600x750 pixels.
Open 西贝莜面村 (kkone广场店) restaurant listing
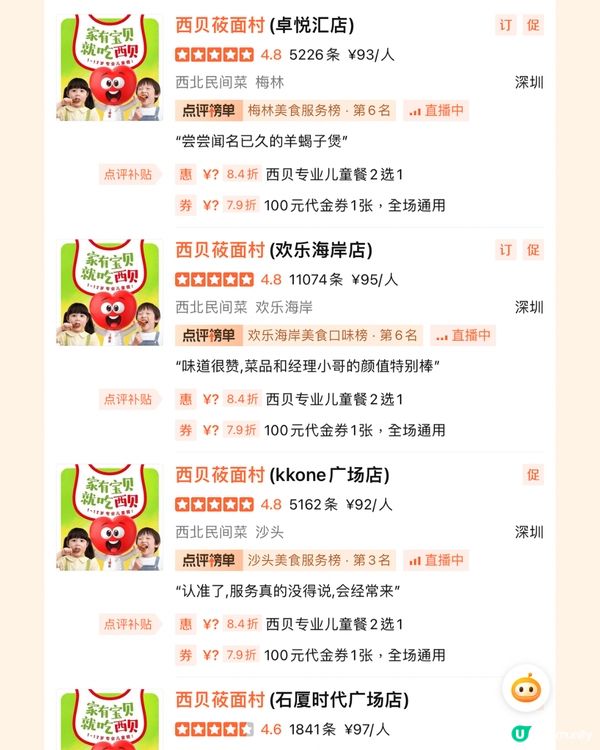pos(282,474)
